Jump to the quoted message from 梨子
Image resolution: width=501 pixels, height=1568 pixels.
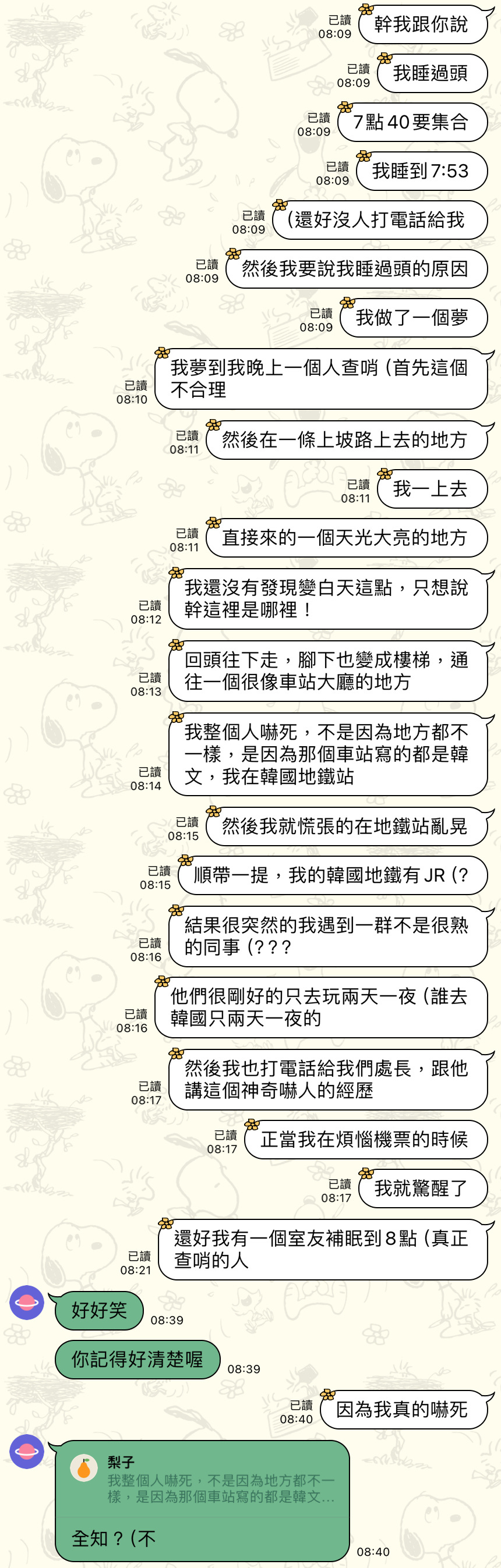[202, 1480]
